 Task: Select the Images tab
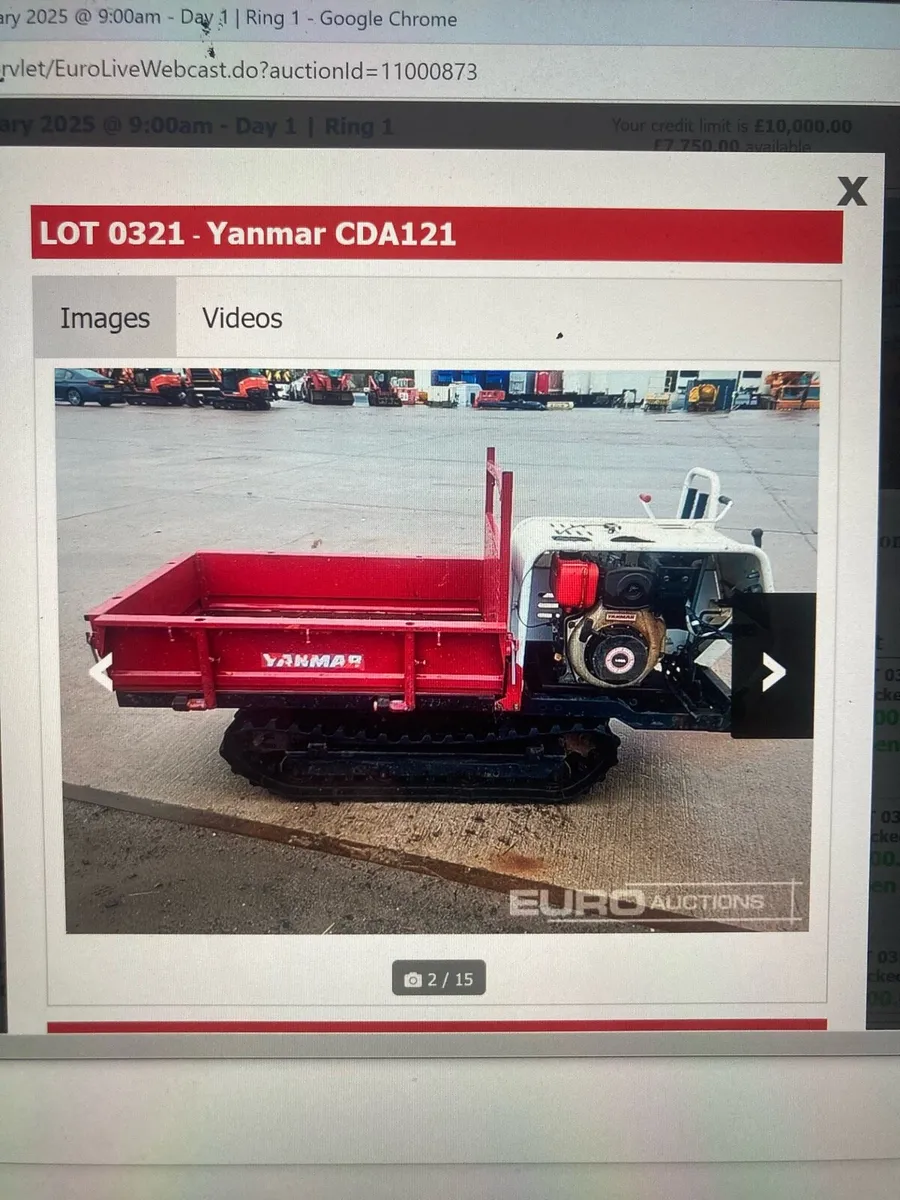[x=105, y=318]
